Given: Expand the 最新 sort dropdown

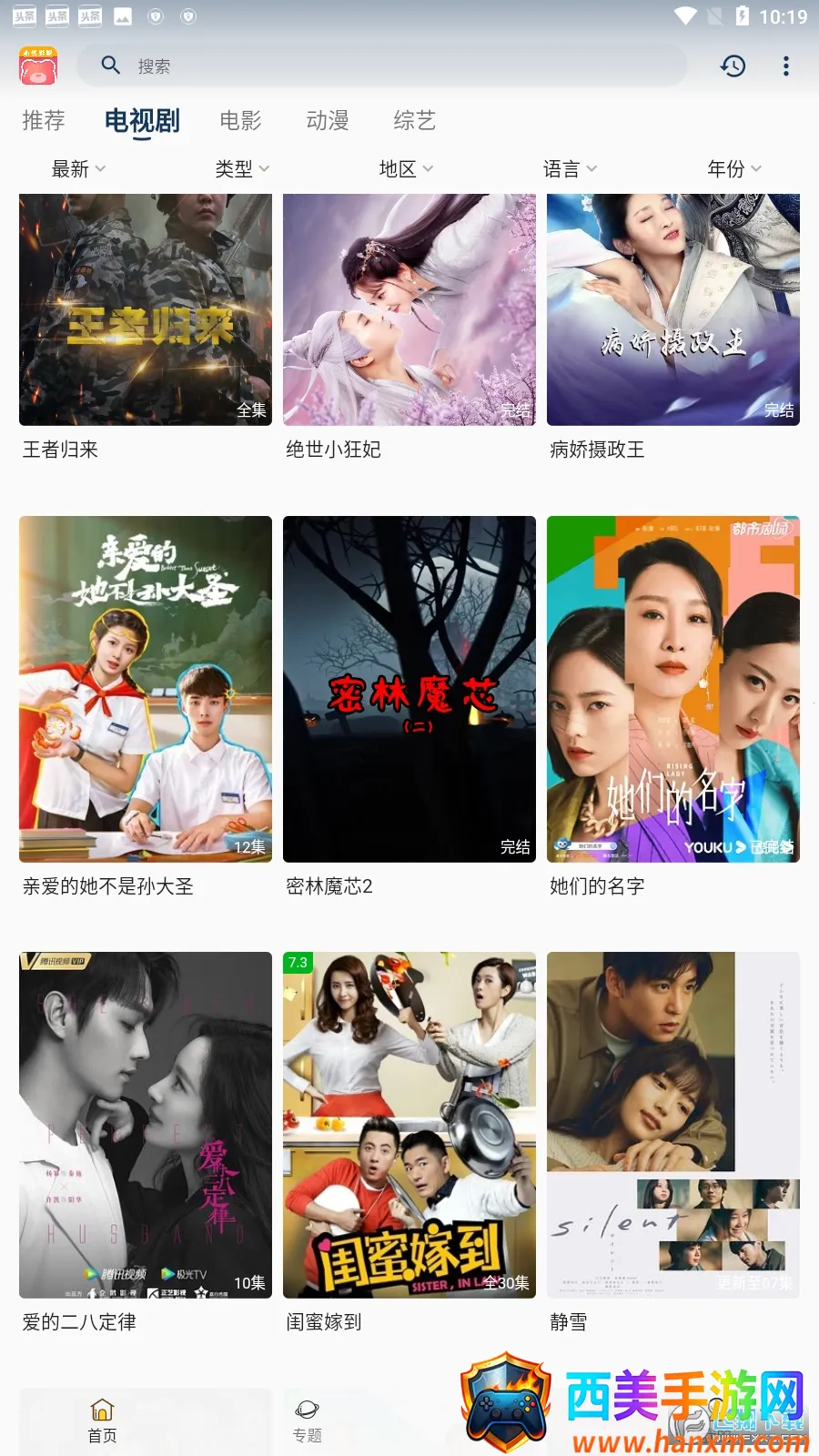Looking at the screenshot, I should click(x=78, y=168).
